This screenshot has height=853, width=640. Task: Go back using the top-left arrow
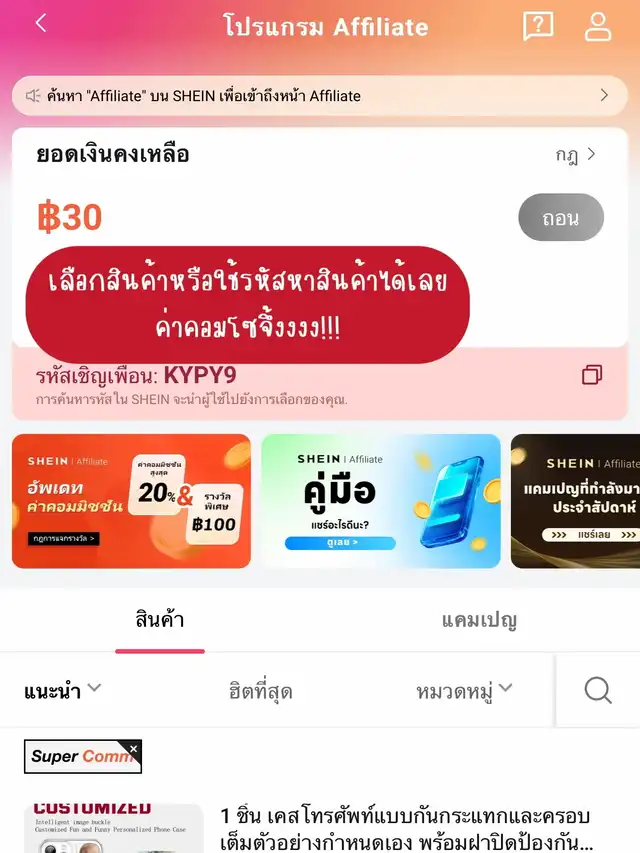pyautogui.click(x=41, y=23)
